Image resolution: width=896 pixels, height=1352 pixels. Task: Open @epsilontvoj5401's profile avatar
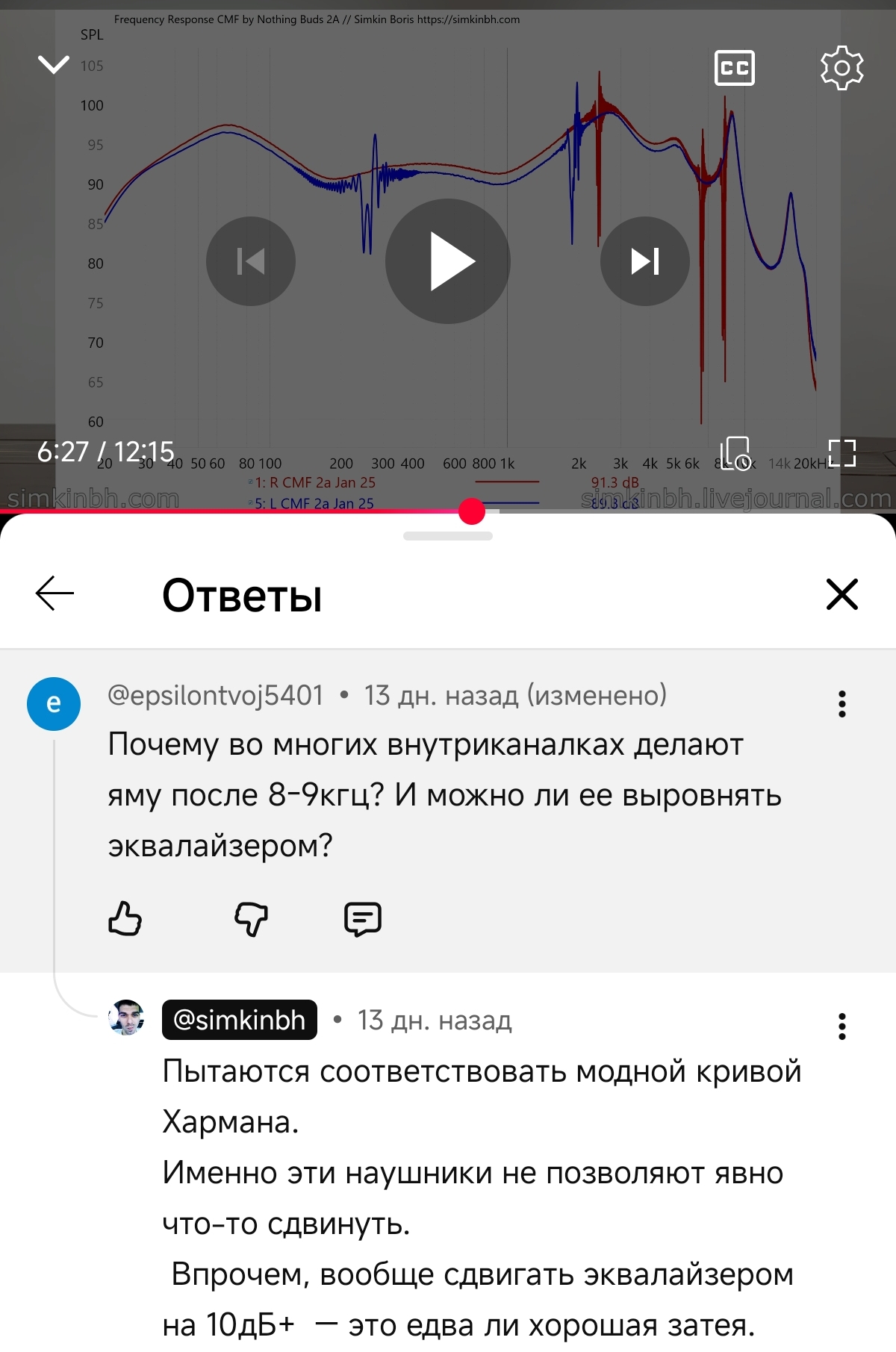54,703
